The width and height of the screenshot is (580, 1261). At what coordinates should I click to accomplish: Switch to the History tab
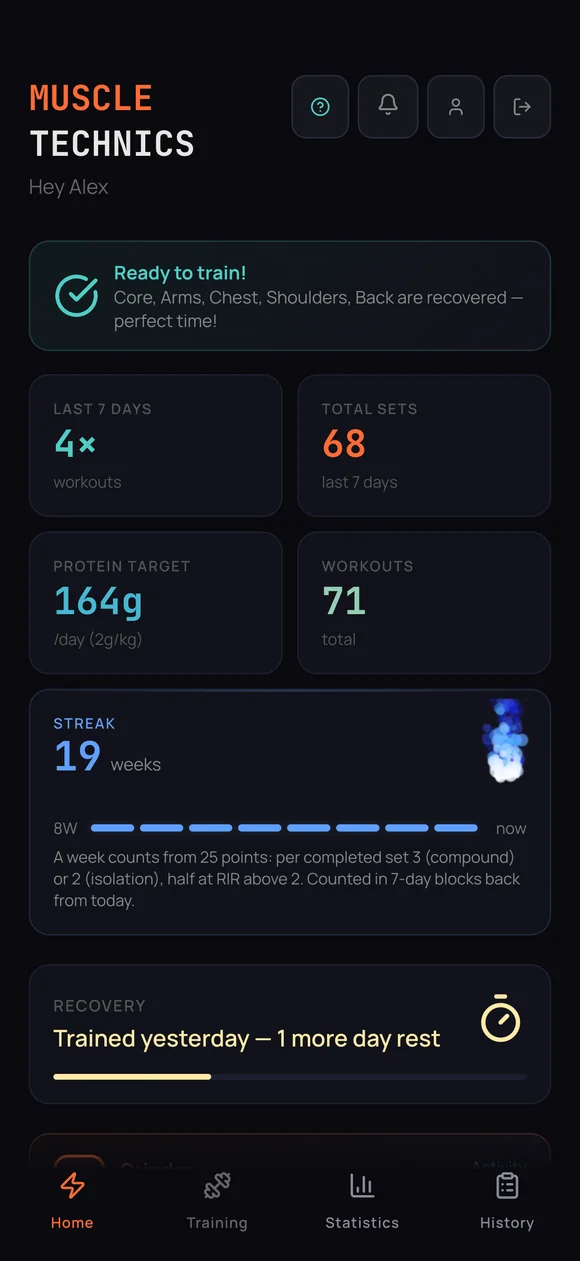(x=507, y=1201)
